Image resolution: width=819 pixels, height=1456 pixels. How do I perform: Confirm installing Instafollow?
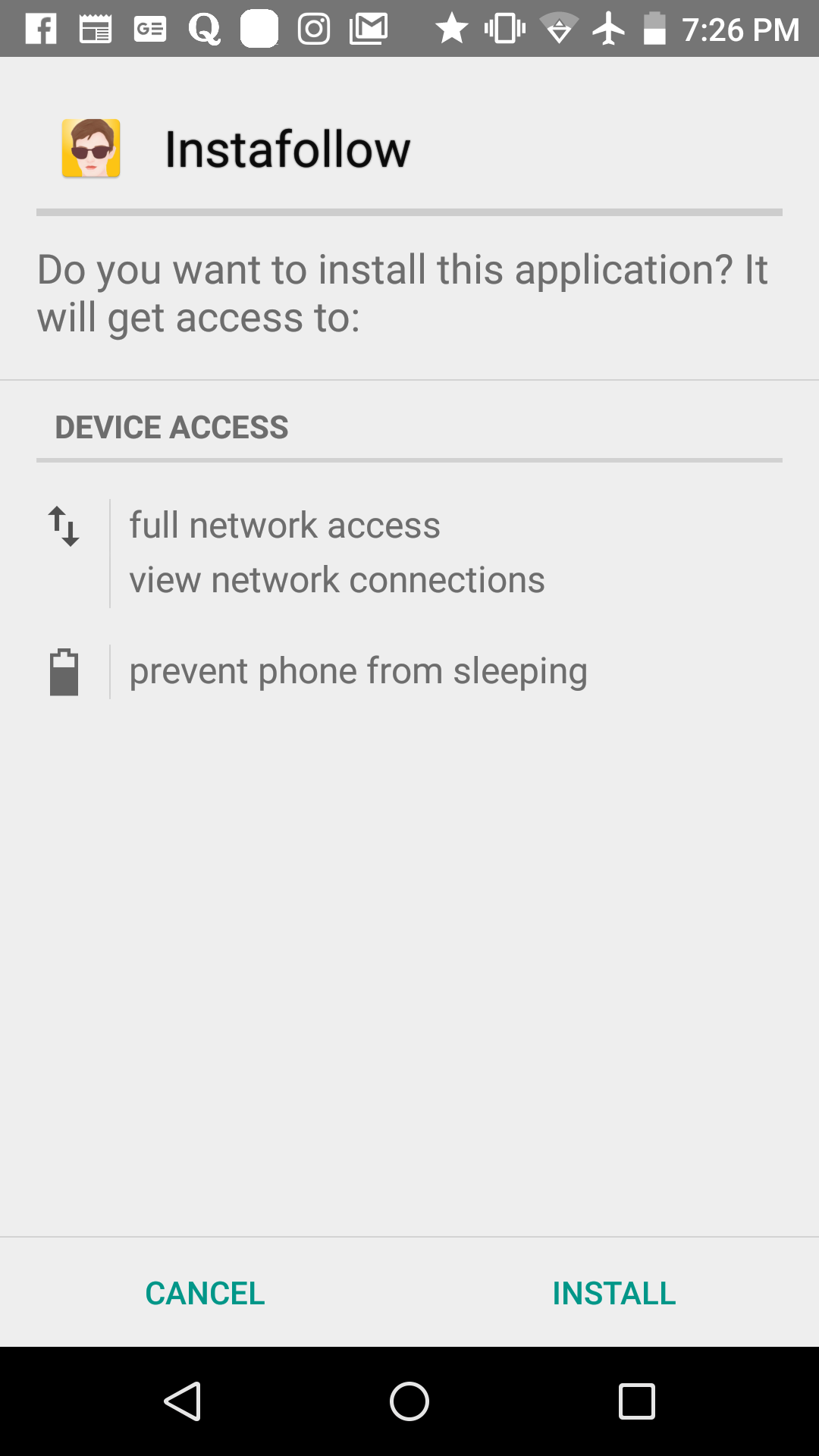(613, 1293)
